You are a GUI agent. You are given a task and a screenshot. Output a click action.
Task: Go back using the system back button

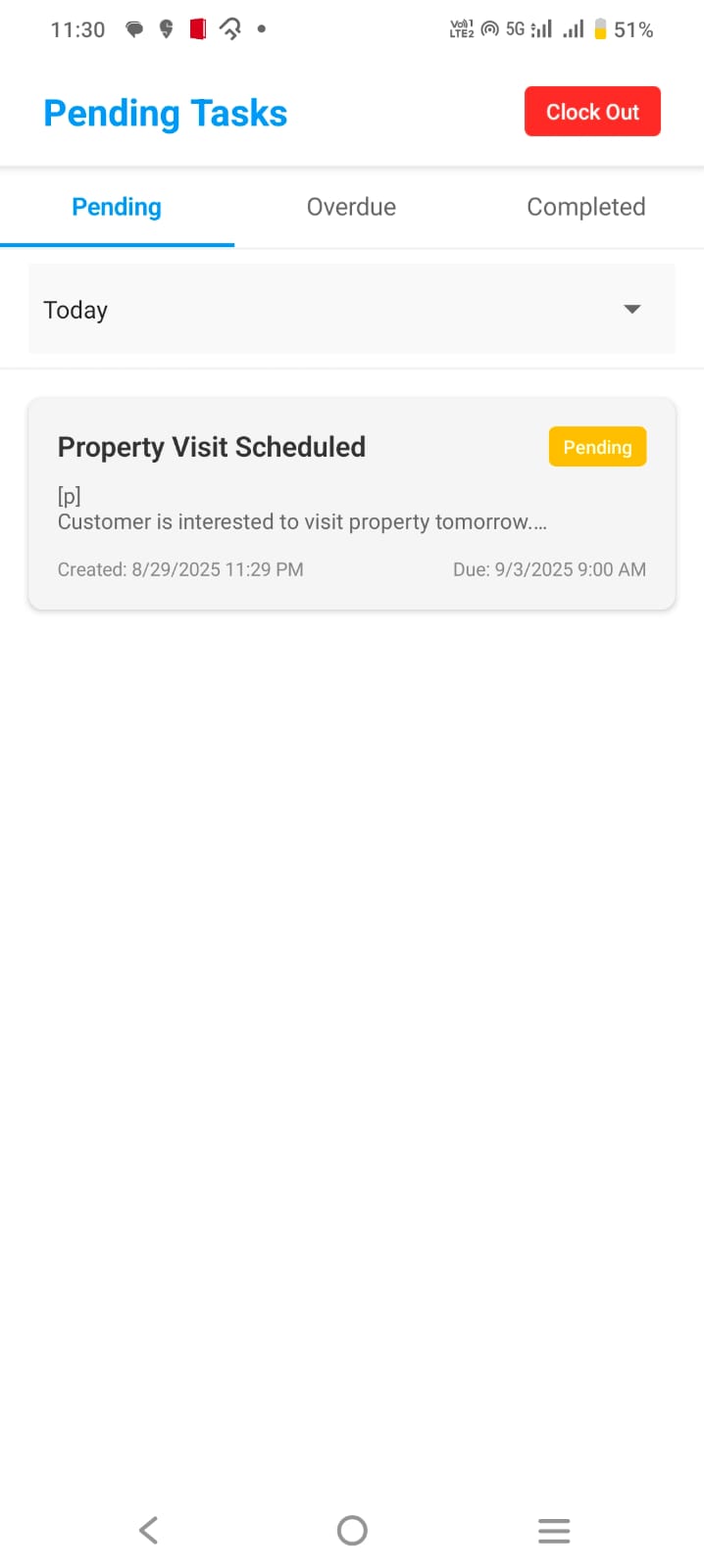tap(149, 1530)
